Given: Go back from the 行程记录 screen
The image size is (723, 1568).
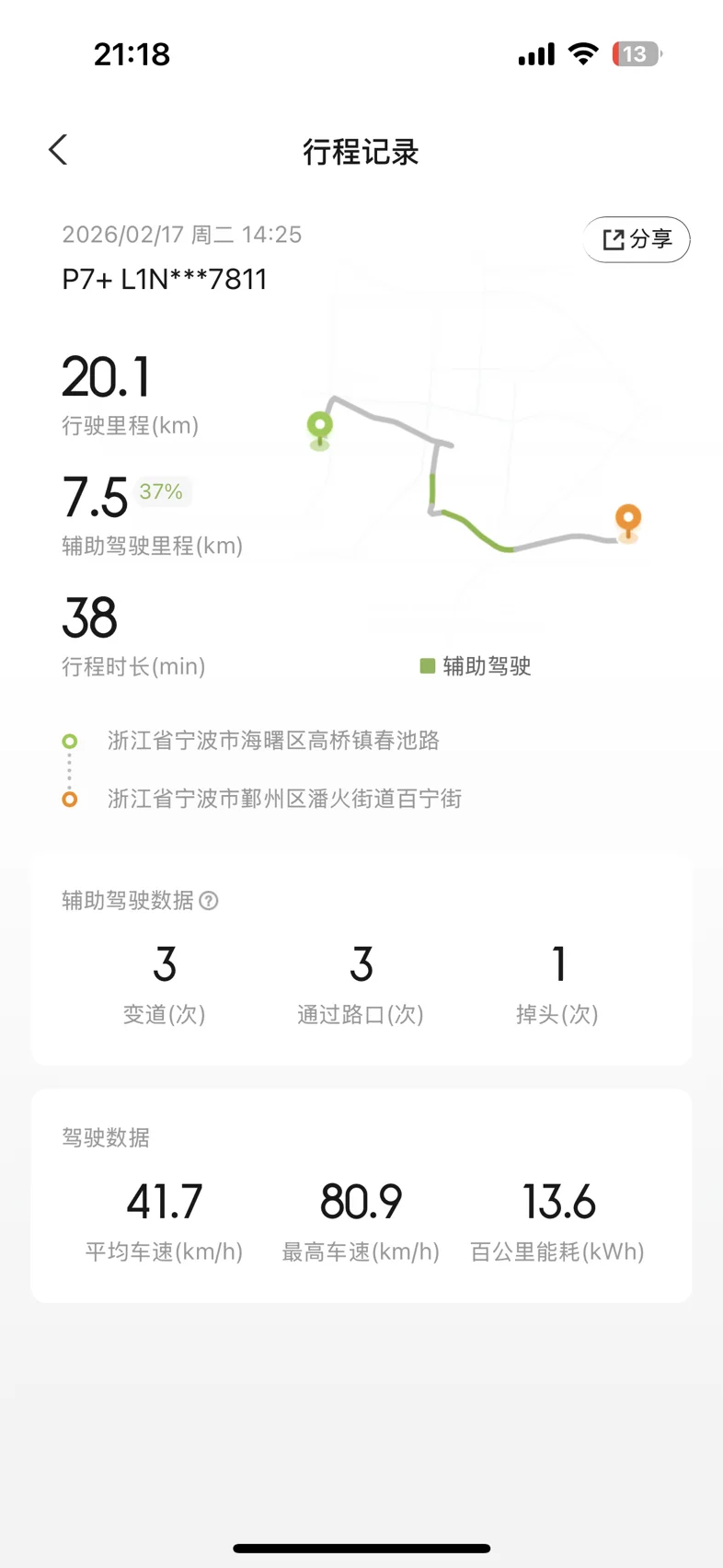Looking at the screenshot, I should coord(58,150).
